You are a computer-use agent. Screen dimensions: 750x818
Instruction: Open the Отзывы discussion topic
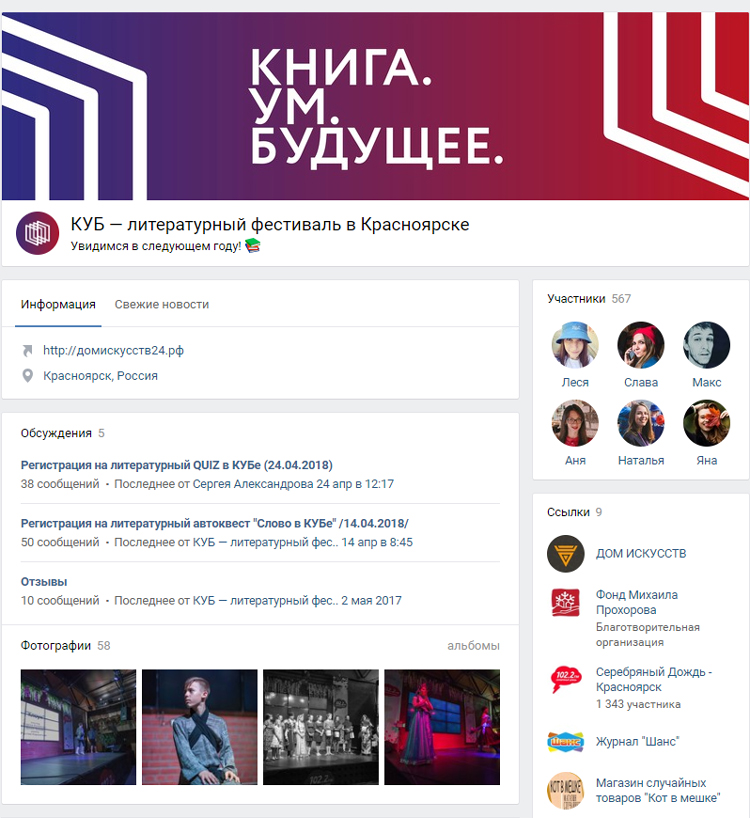click(44, 581)
